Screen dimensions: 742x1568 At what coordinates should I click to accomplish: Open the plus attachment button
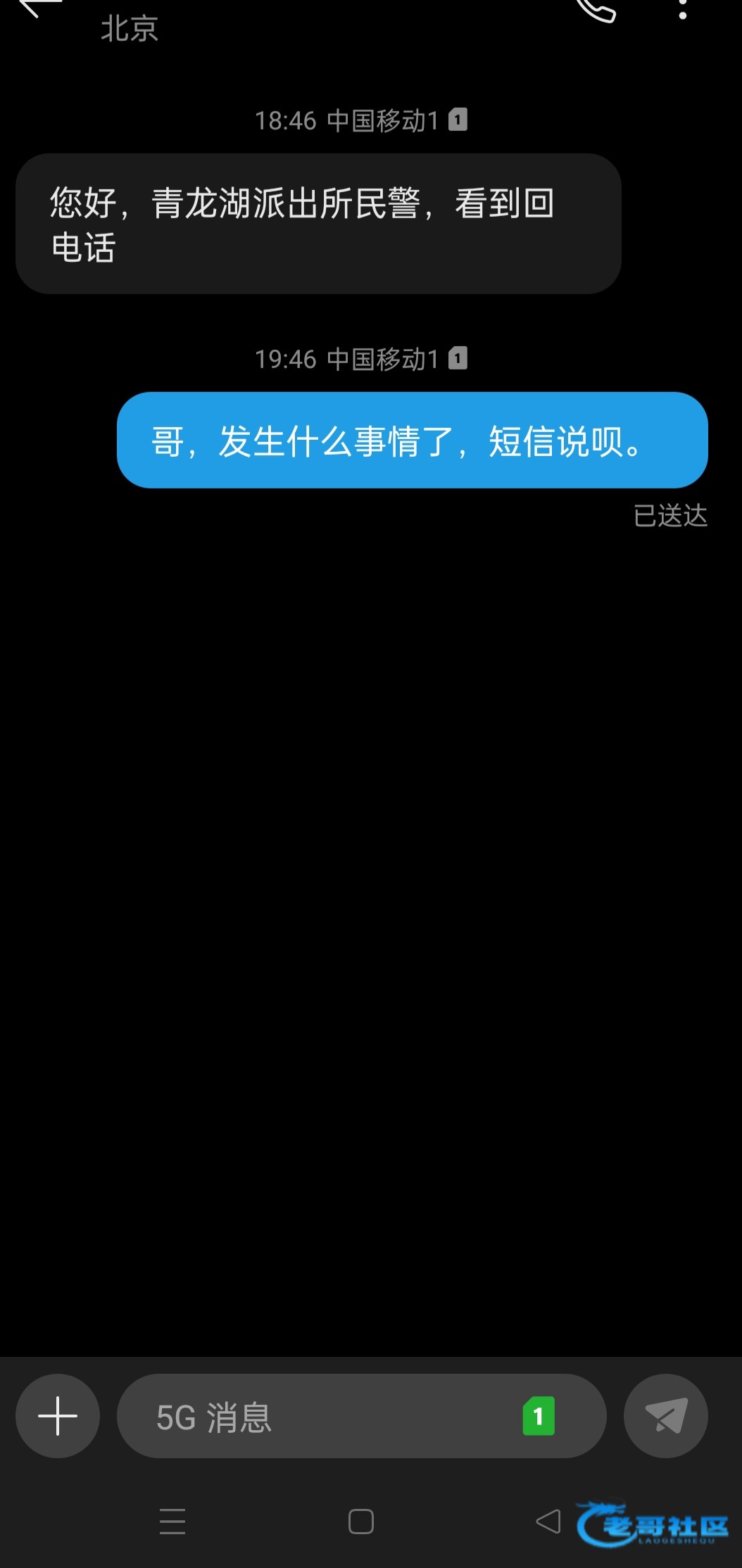click(x=58, y=1415)
